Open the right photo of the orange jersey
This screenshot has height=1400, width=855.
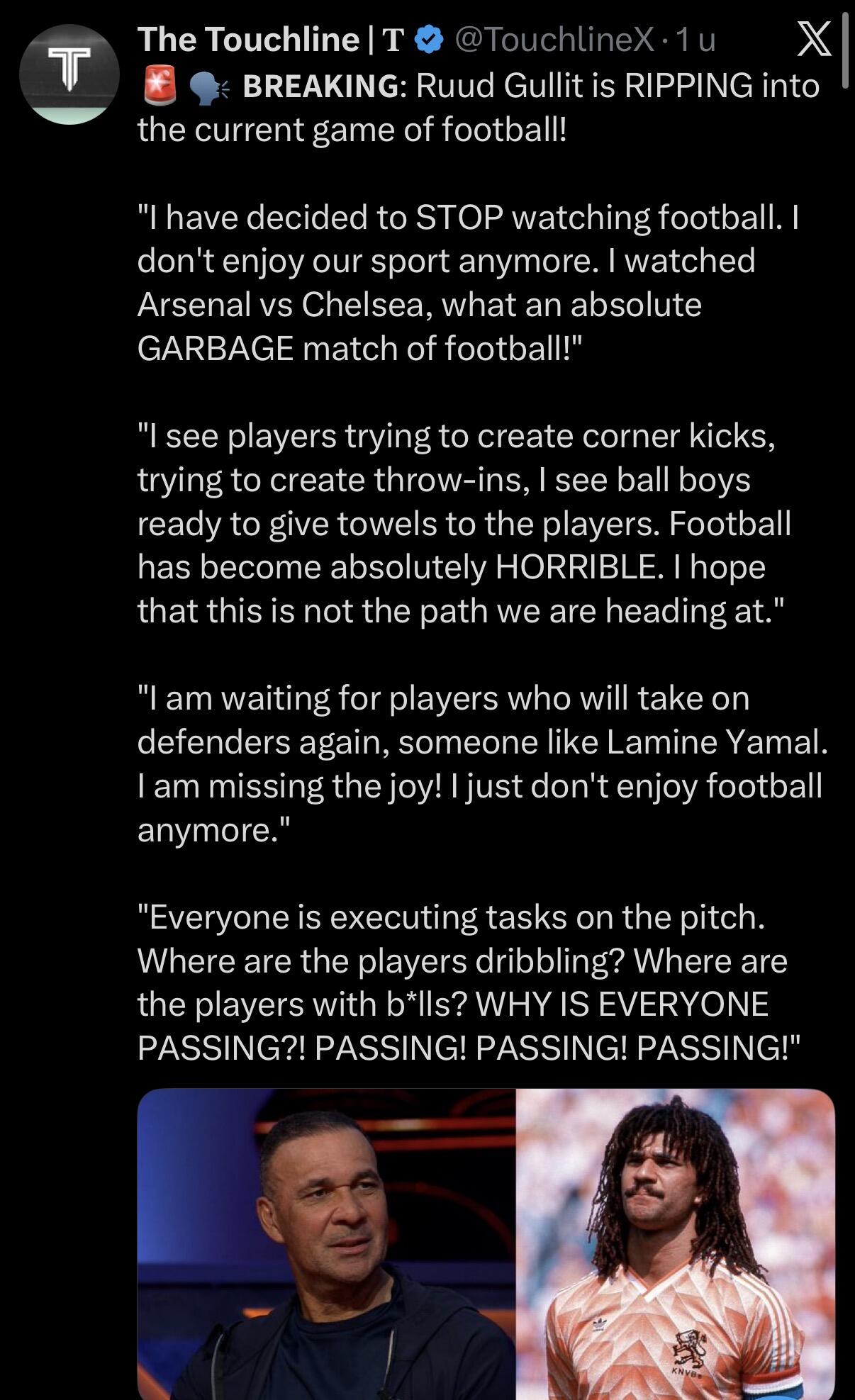(x=675, y=1243)
